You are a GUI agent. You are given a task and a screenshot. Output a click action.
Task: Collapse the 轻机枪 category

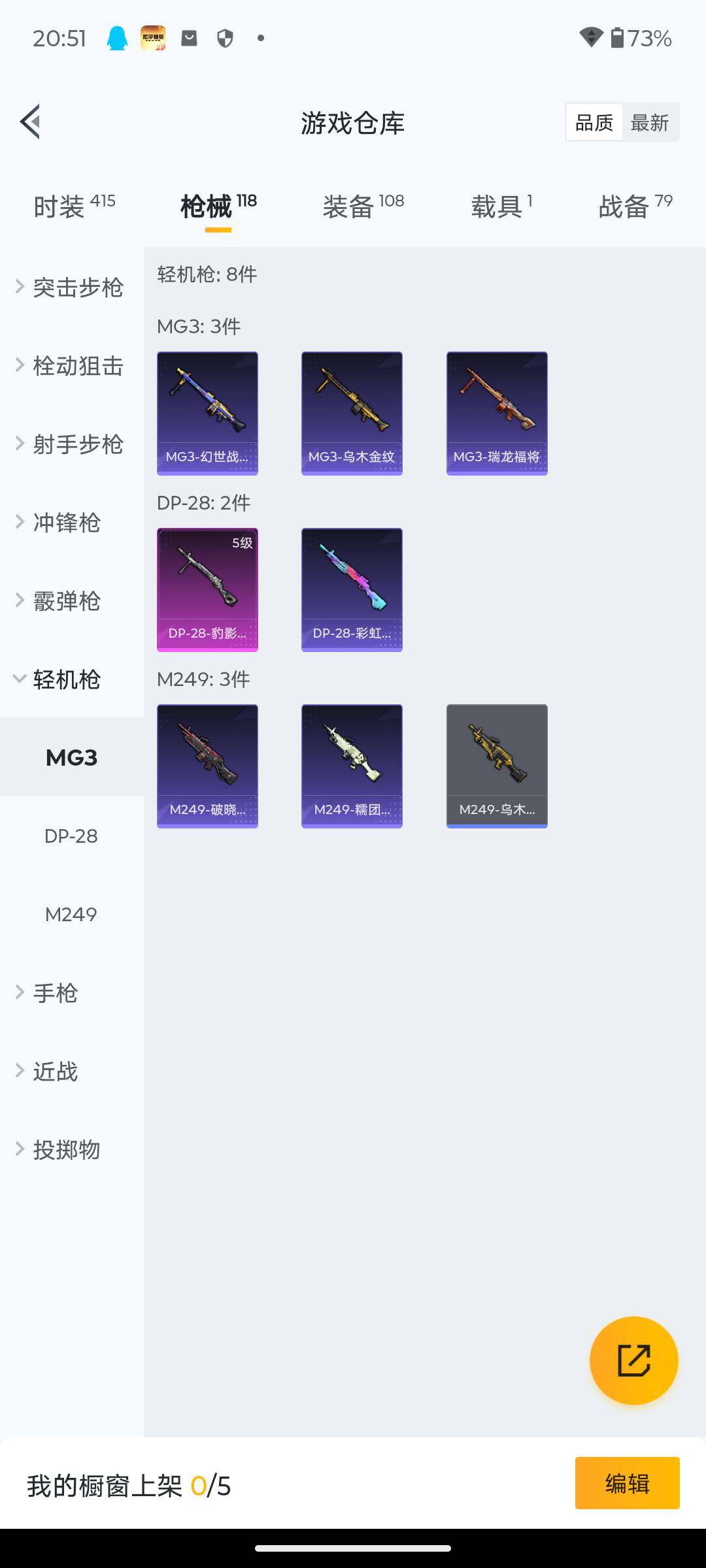point(65,679)
